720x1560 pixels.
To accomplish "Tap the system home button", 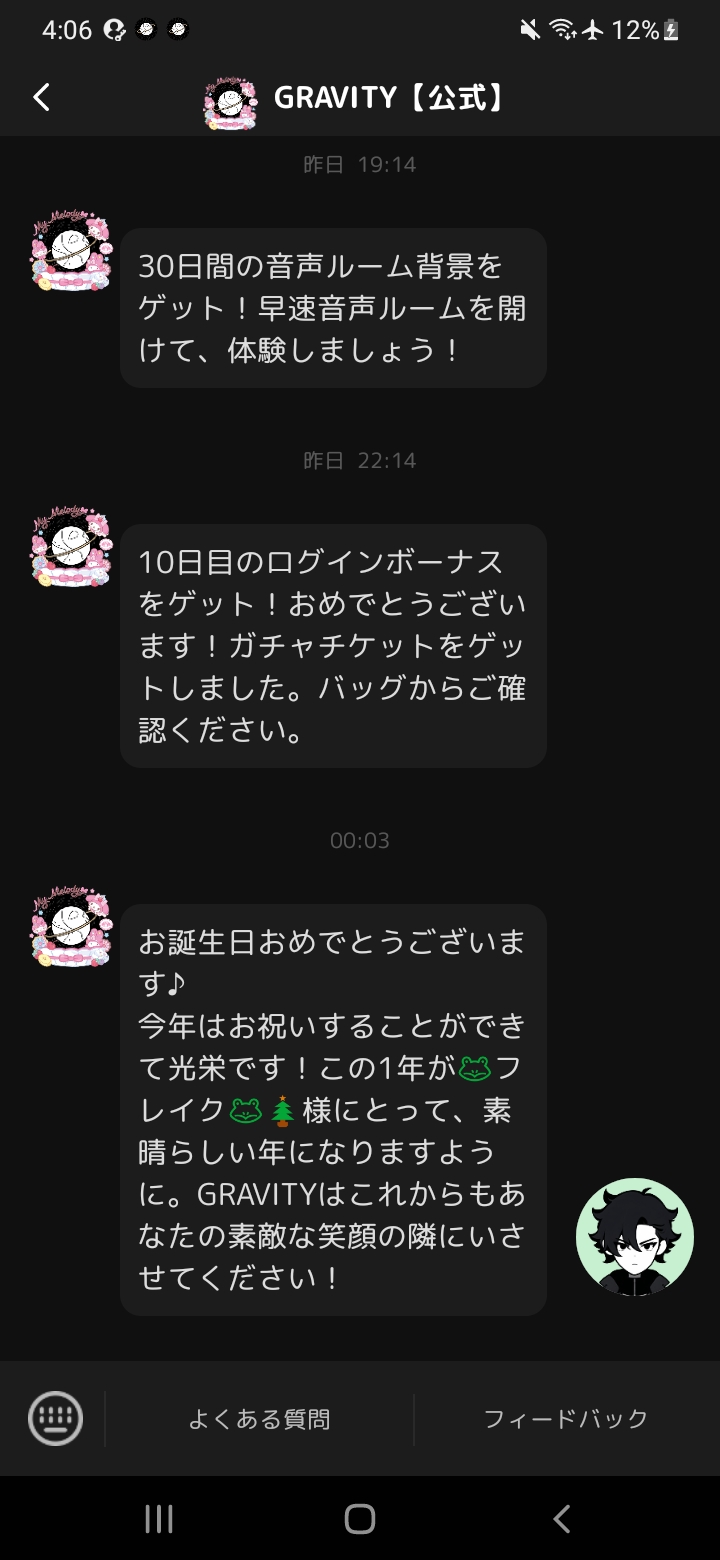I will click(360, 1519).
